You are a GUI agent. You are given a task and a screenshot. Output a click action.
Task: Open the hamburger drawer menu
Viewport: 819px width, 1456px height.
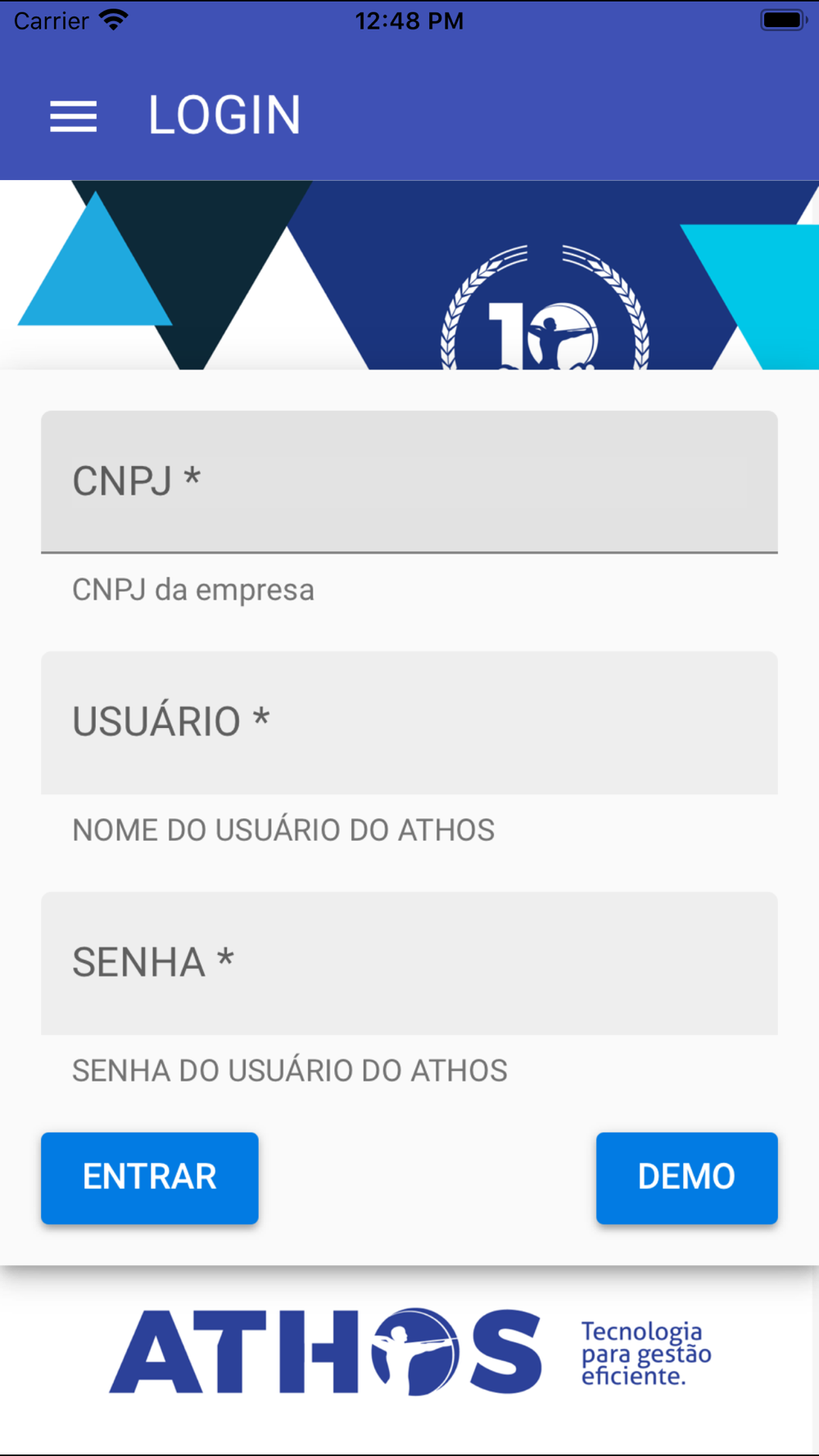click(x=74, y=116)
